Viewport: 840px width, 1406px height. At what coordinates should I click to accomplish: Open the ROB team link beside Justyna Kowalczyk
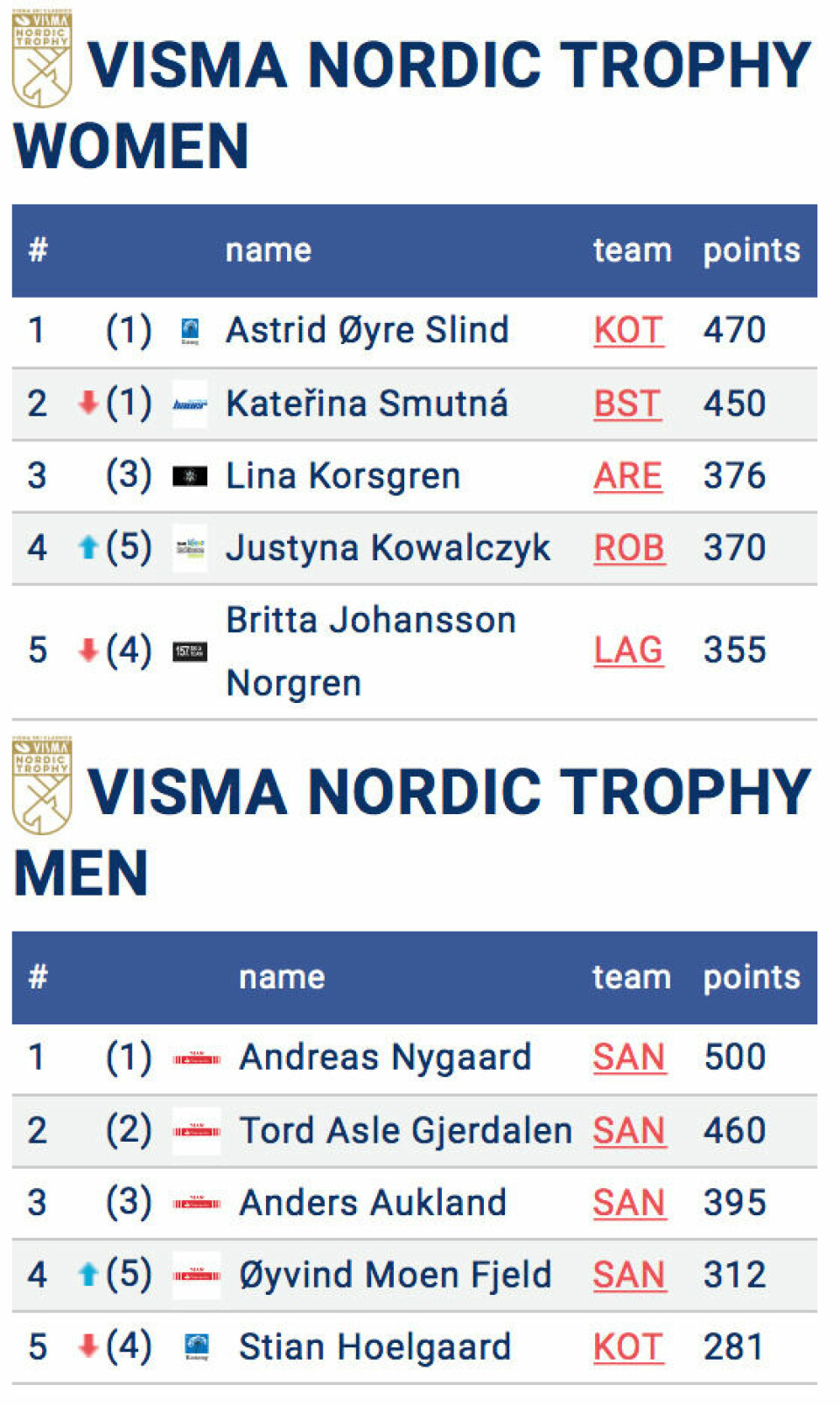click(x=628, y=548)
